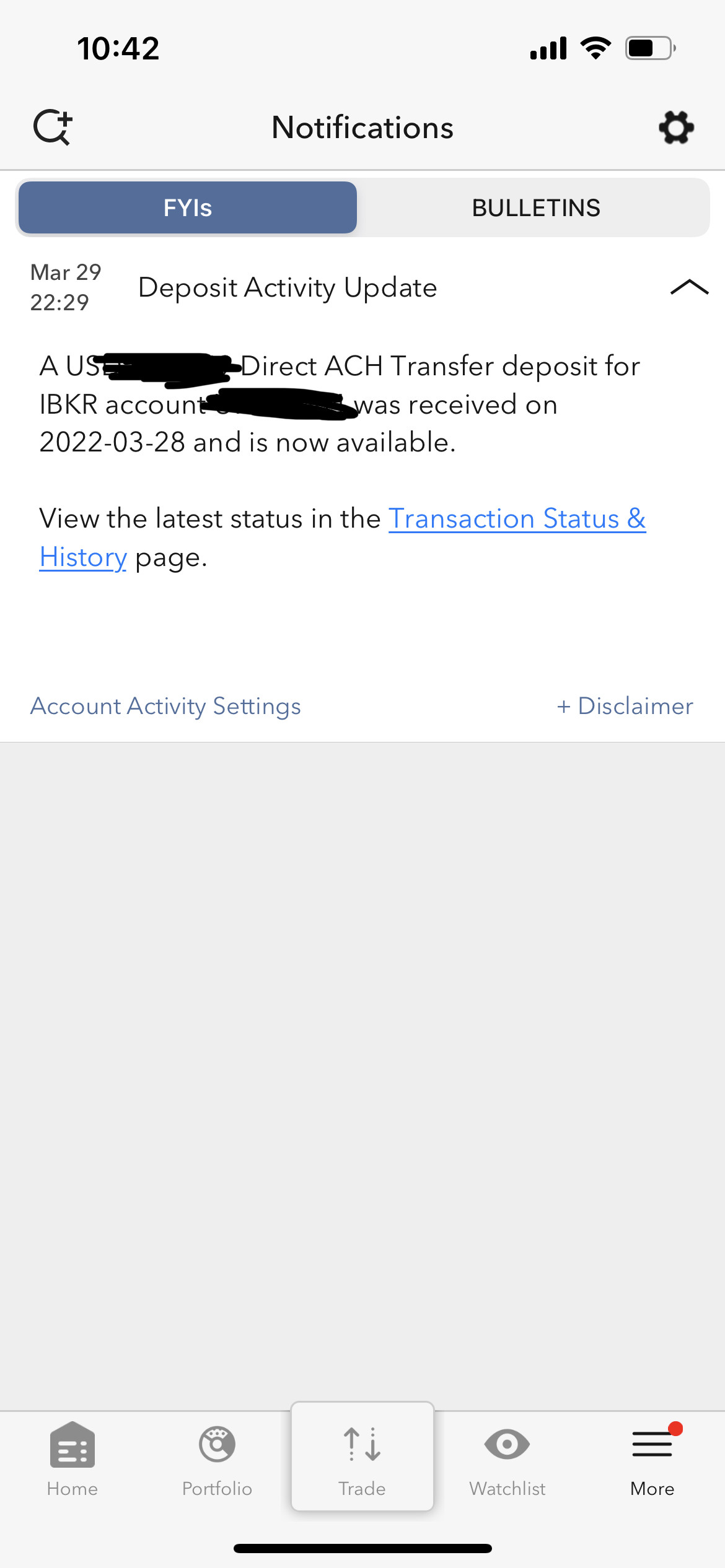
Task: Go to the Home tab
Action: tap(72, 1459)
